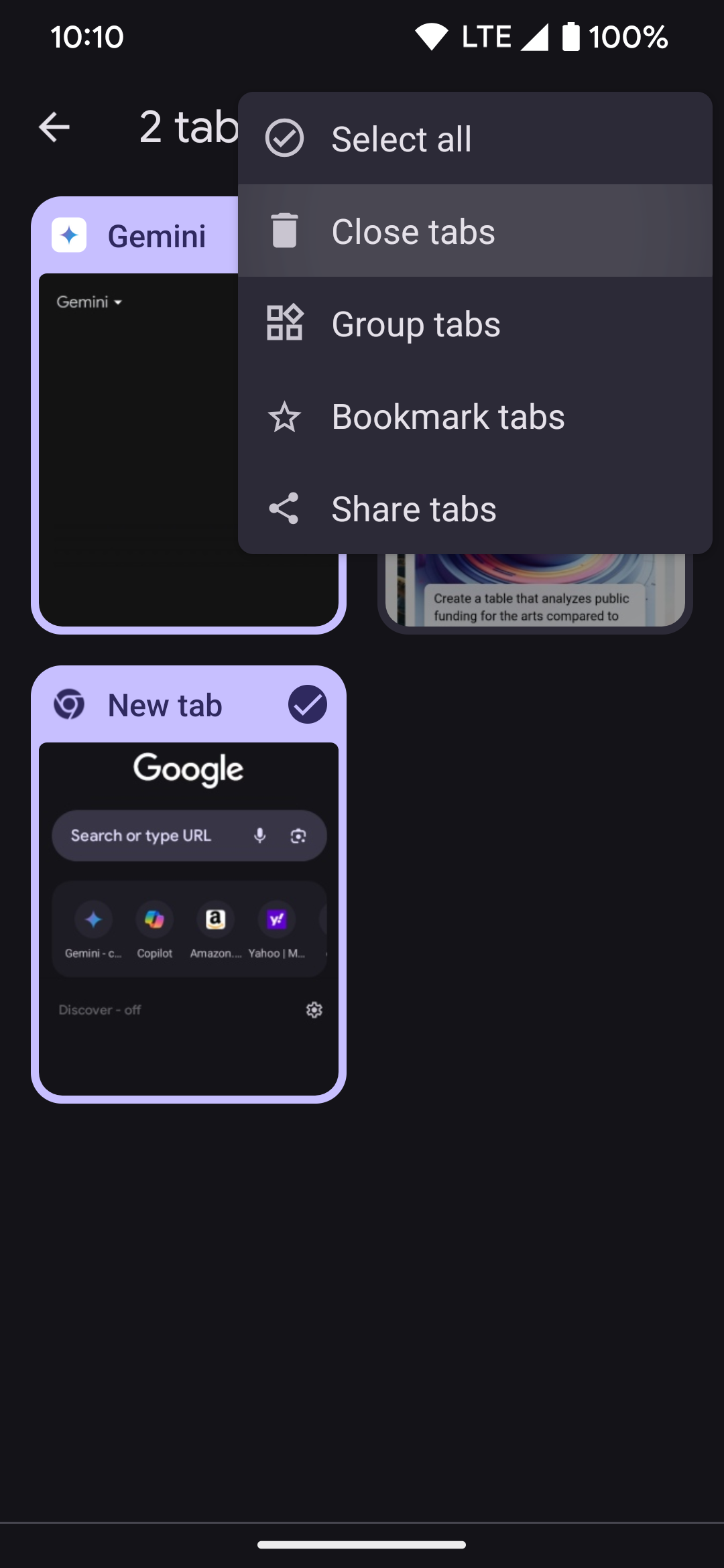The image size is (724, 1568).
Task: Bookmark the selected tabs
Action: 475,416
